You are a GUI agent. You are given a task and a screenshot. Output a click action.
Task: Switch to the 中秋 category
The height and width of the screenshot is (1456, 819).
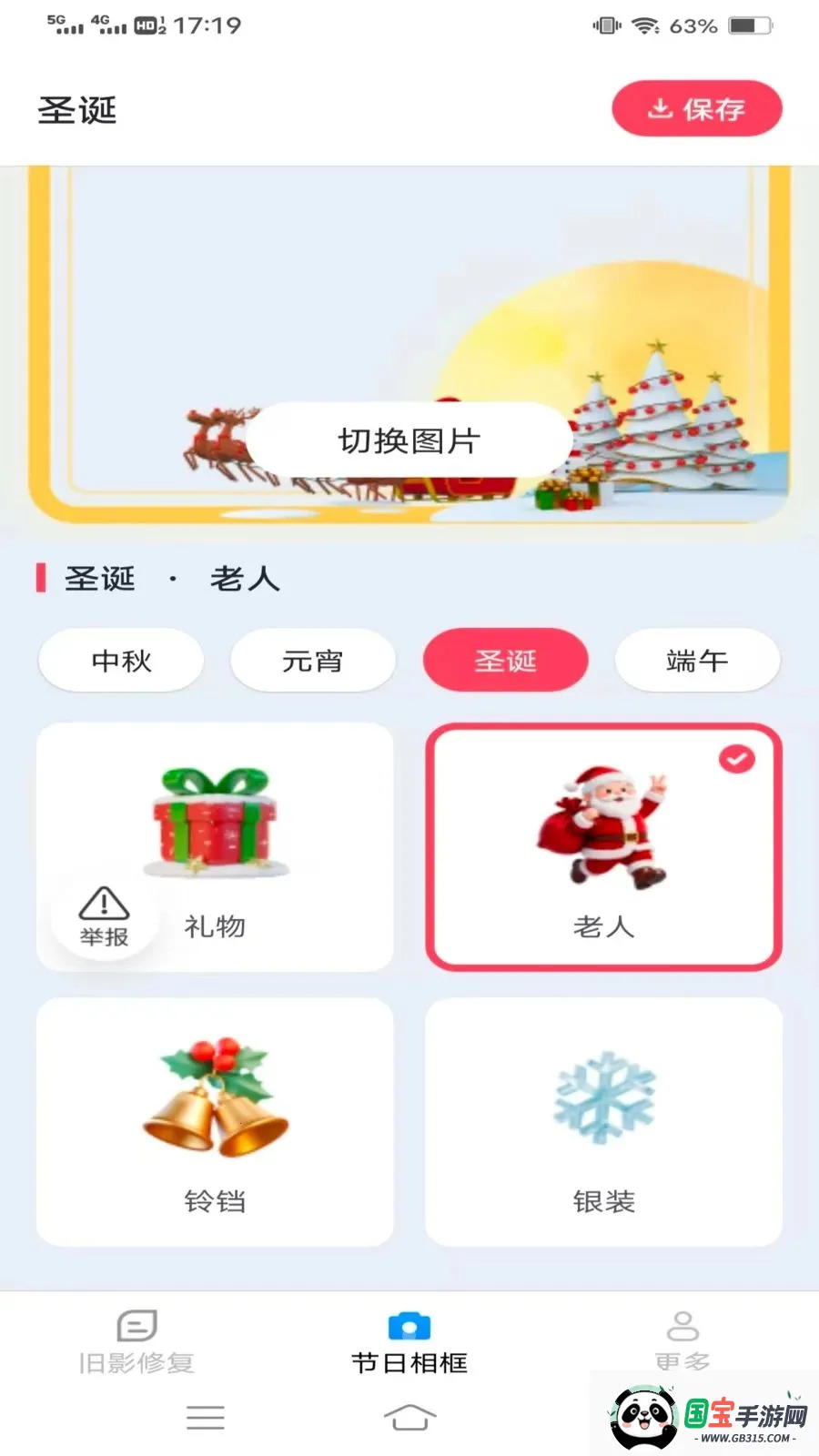[x=120, y=661]
